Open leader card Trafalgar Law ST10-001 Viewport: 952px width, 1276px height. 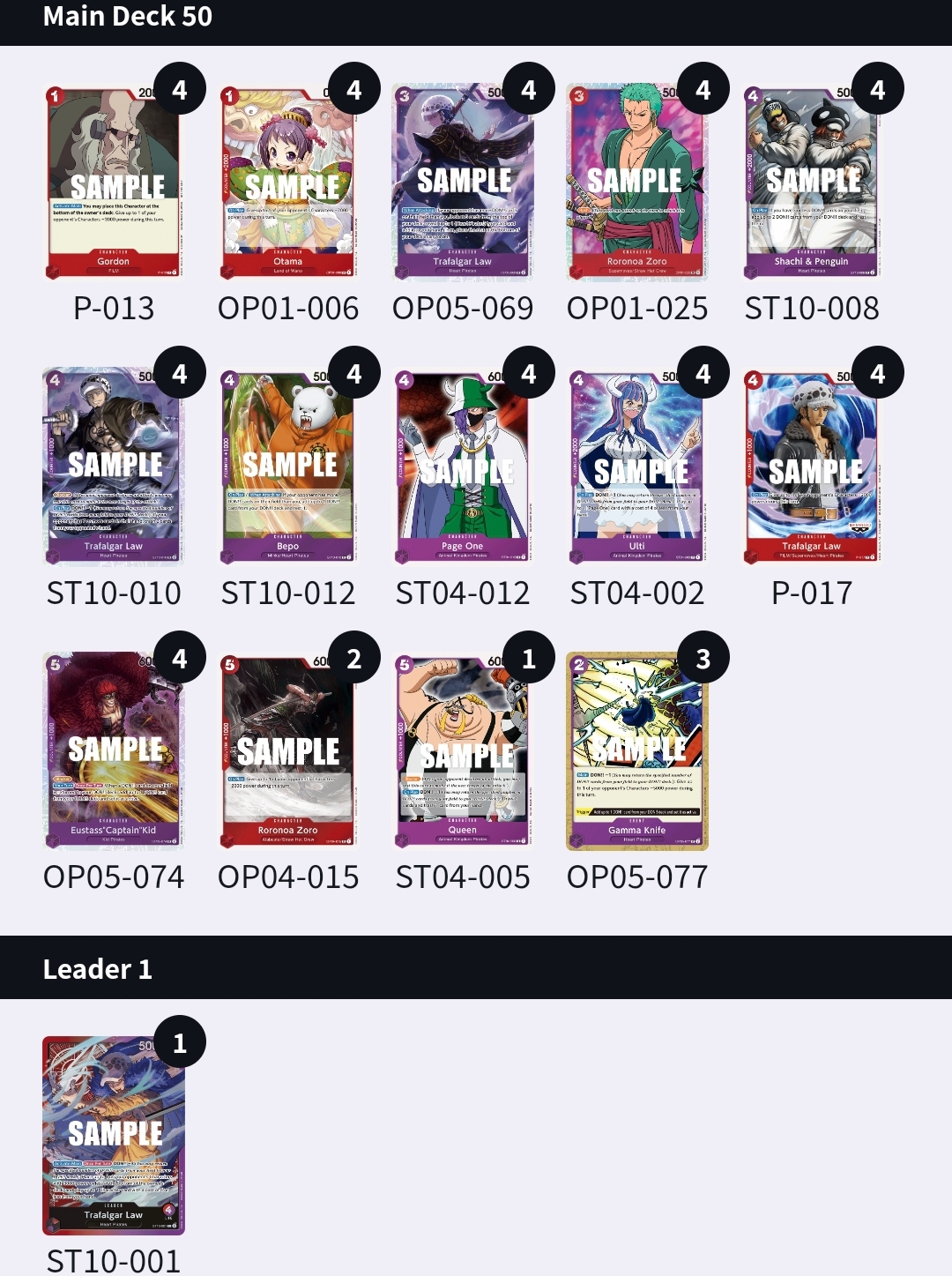113,1136
